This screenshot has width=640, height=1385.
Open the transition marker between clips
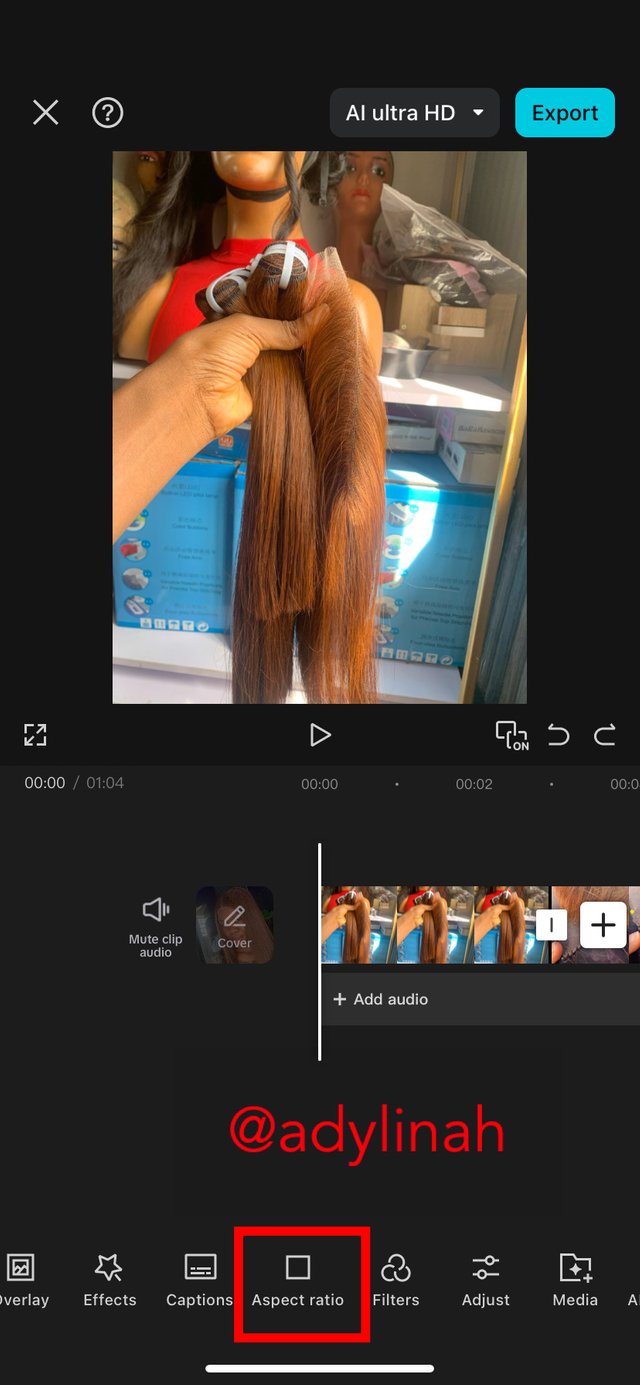[551, 925]
